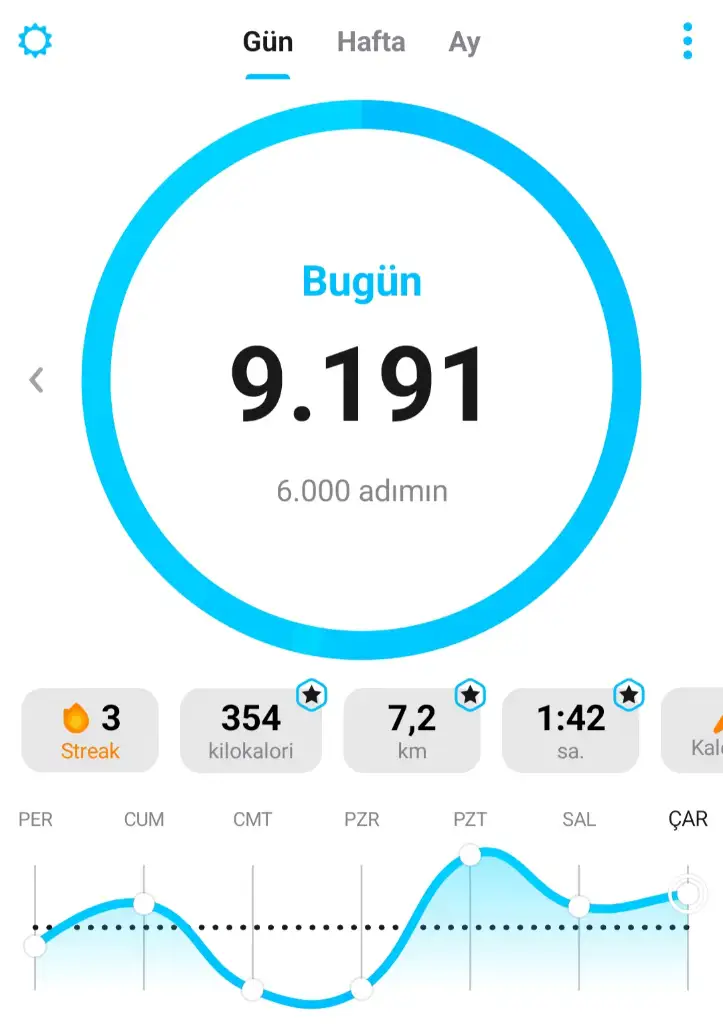
Task: Select the CUM point on the chart
Action: click(144, 904)
